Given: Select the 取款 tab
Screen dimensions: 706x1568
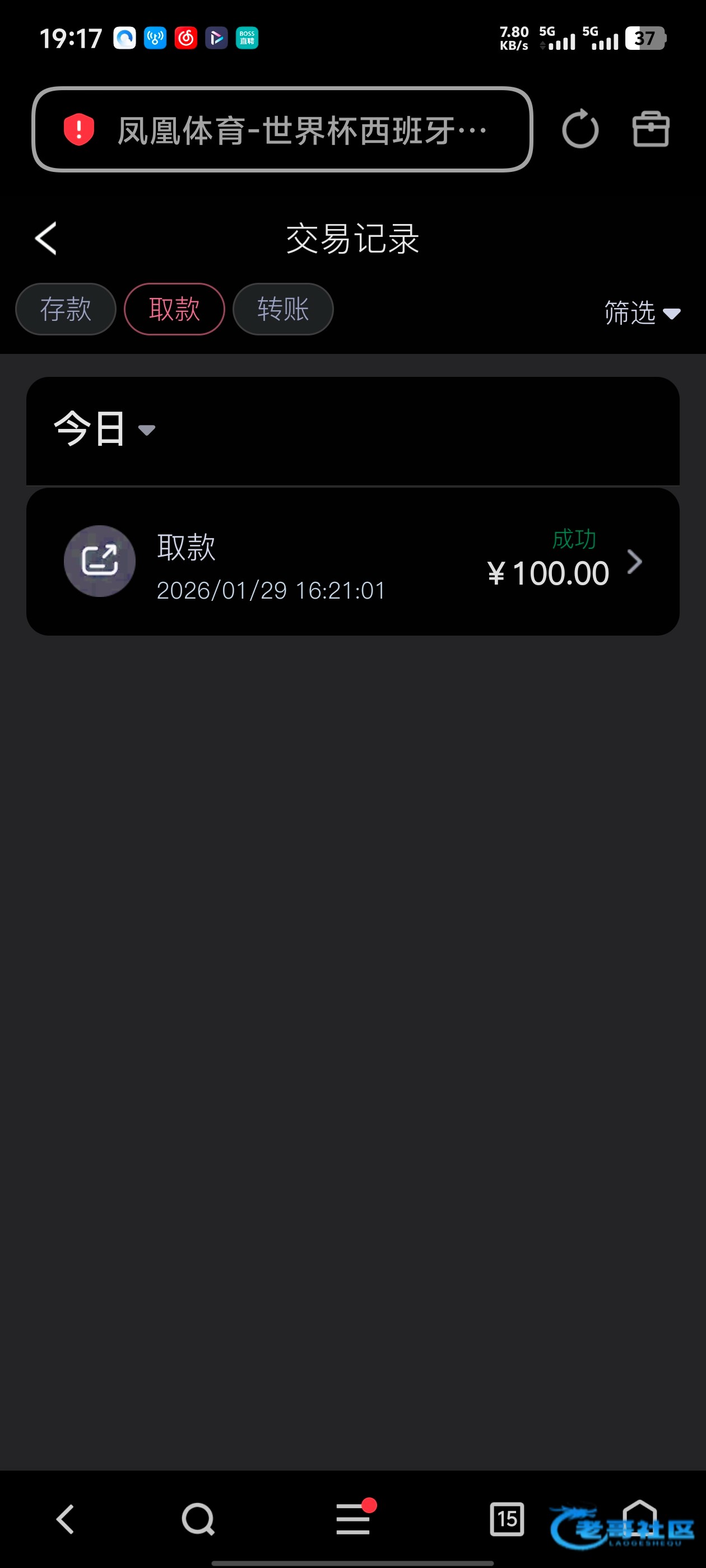Looking at the screenshot, I should [x=174, y=309].
